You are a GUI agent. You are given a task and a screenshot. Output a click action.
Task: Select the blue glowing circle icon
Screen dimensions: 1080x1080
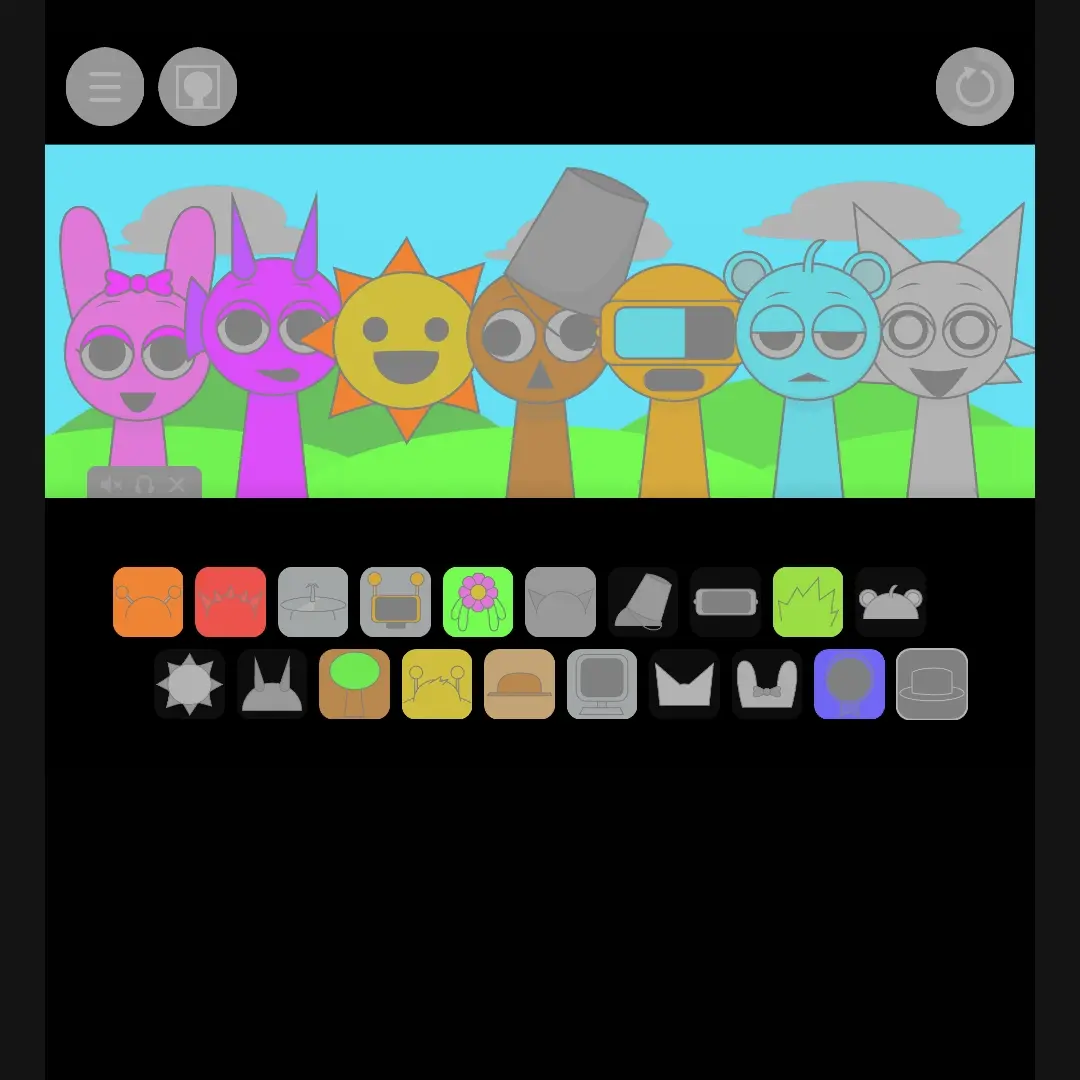tap(849, 684)
